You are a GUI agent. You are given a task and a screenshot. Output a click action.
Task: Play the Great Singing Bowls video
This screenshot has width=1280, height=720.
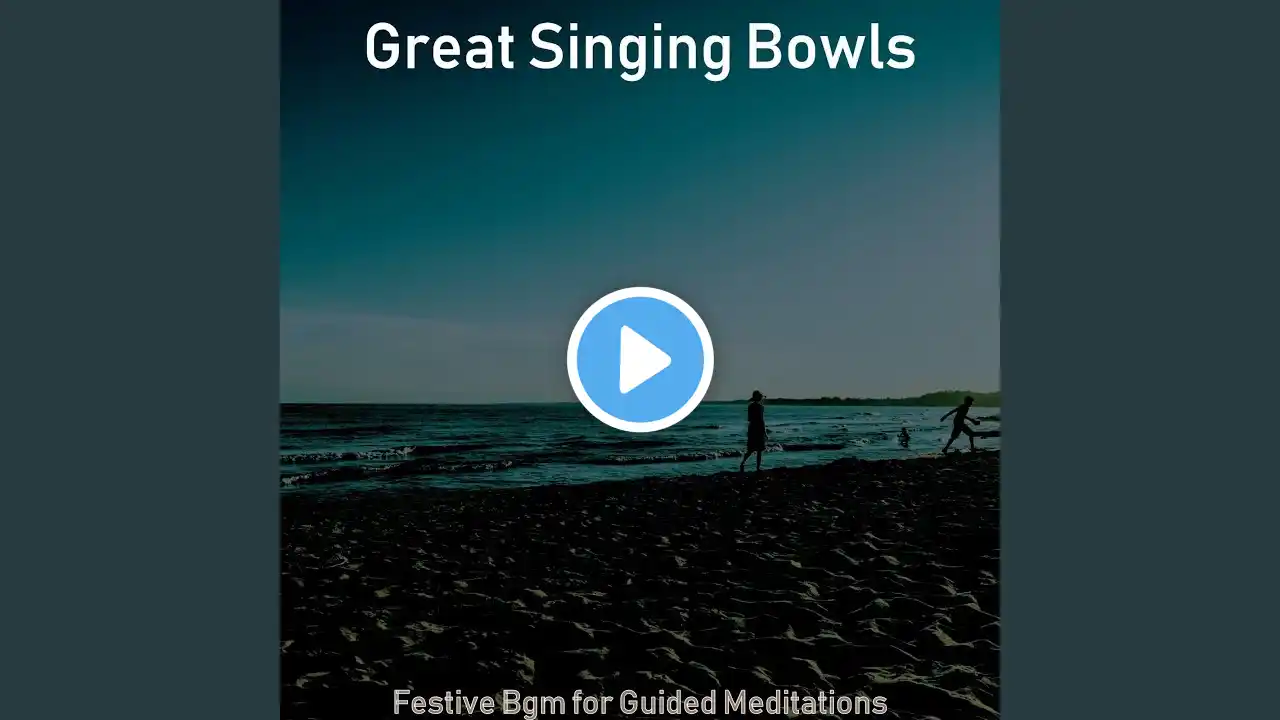640,359
